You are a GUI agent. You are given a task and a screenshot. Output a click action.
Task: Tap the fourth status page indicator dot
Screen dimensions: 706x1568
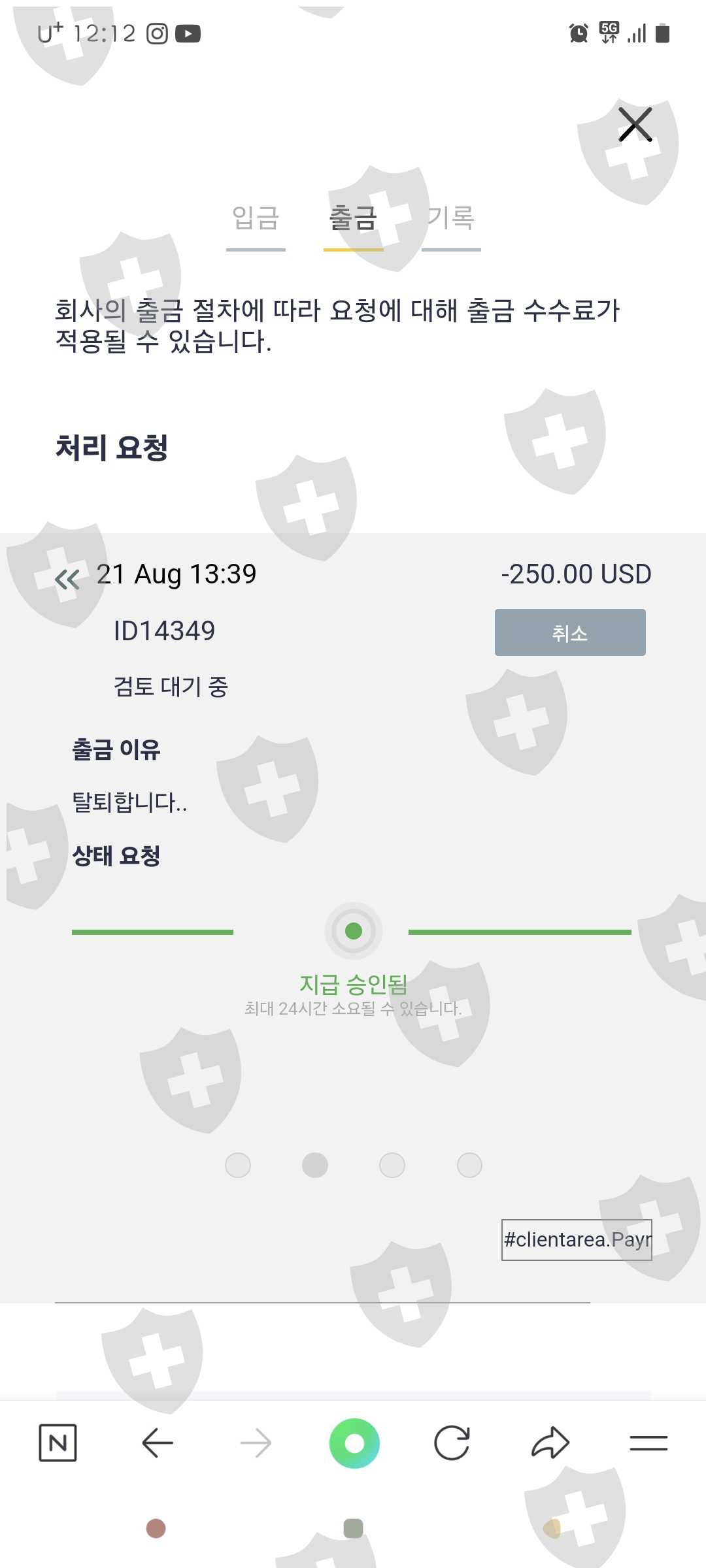(469, 1165)
